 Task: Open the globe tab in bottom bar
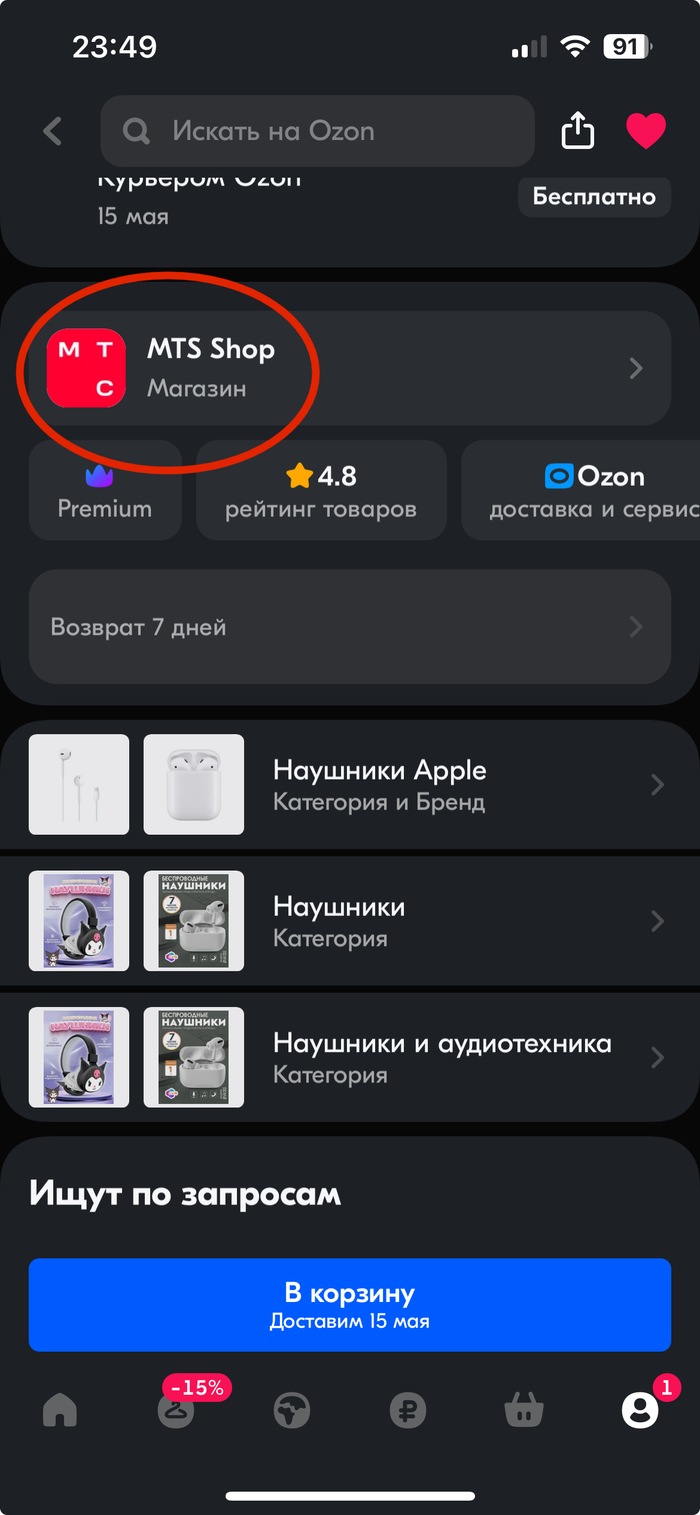pyautogui.click(x=292, y=1410)
